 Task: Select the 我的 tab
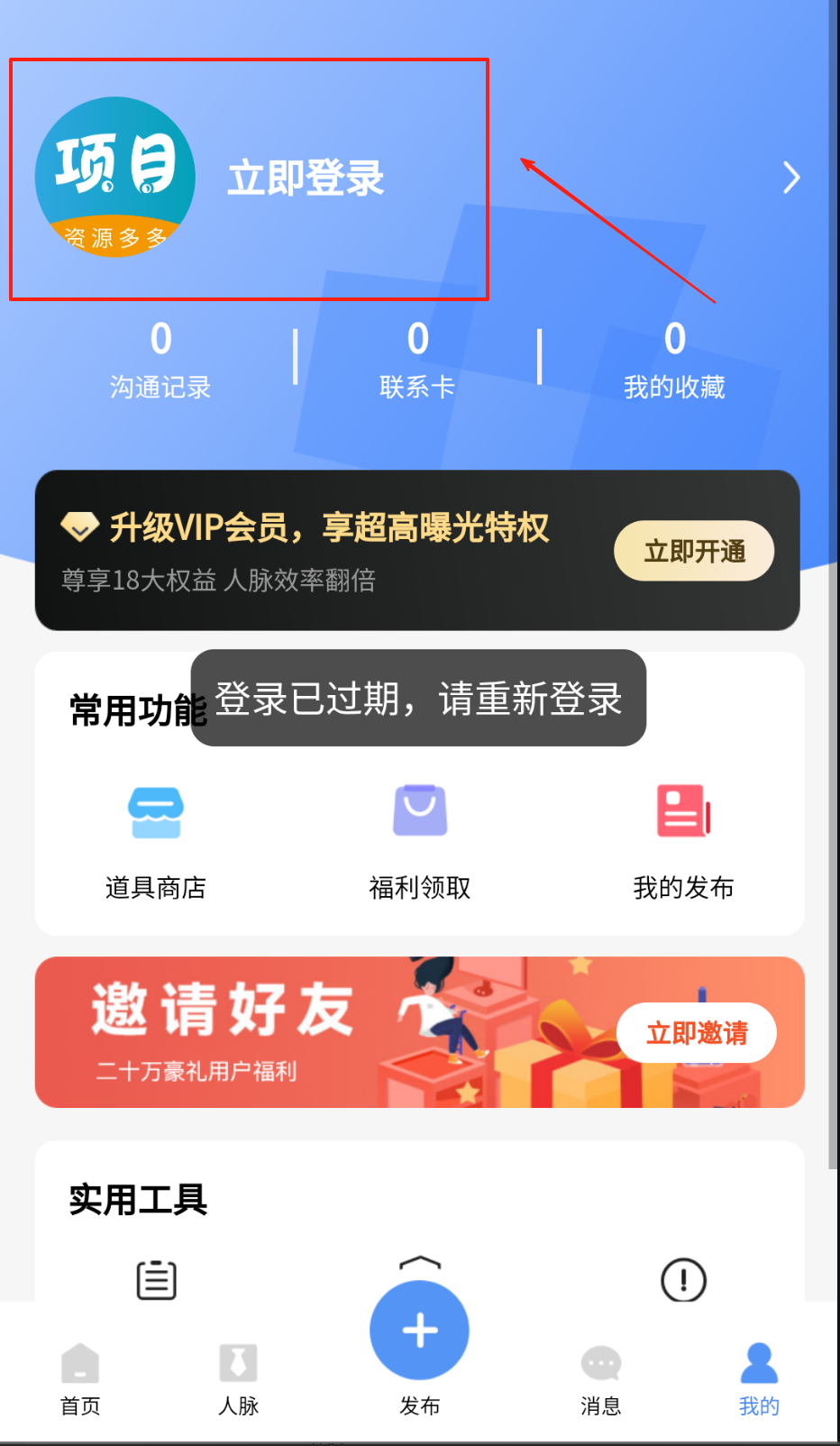759,1379
